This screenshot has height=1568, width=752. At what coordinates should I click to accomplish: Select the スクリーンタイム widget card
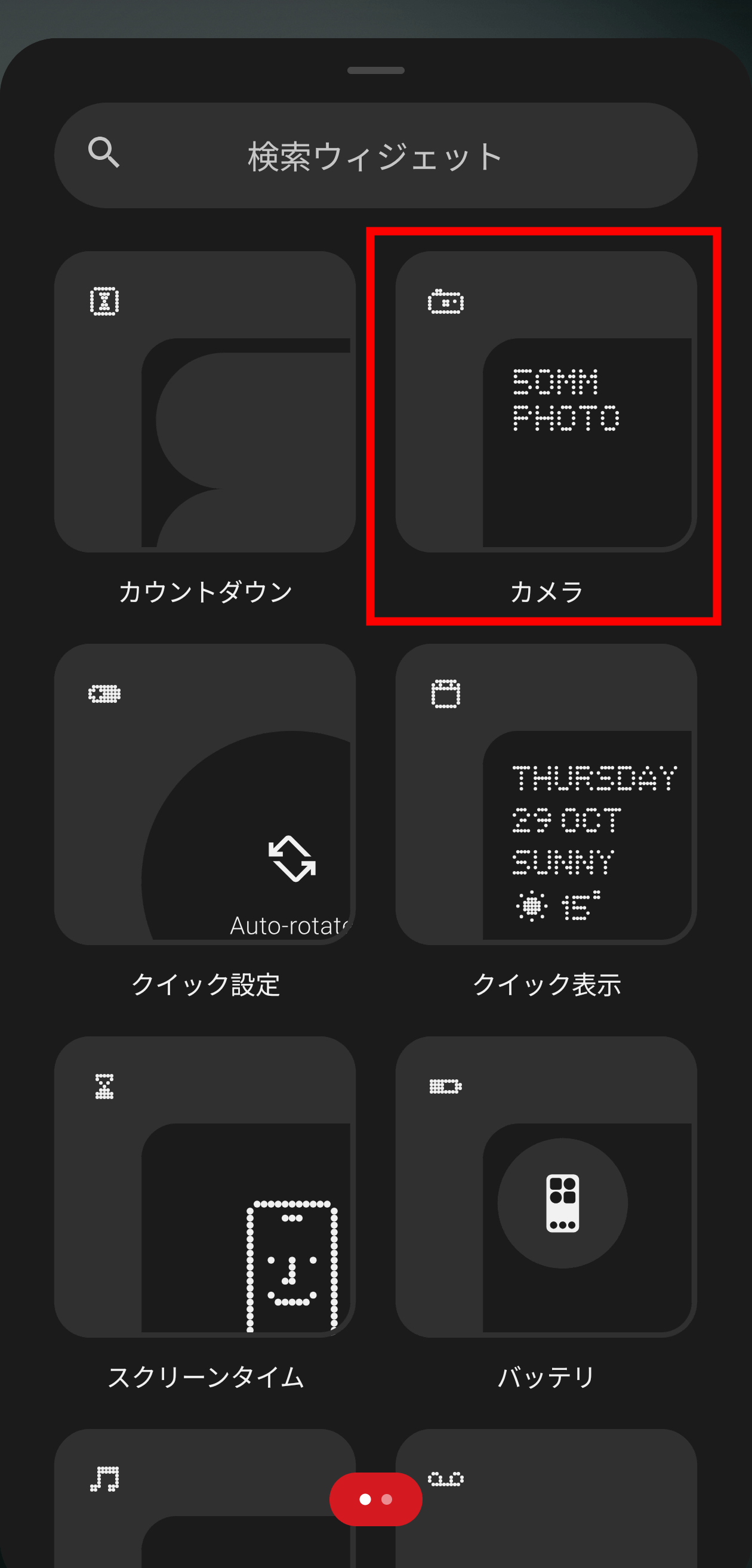point(205,1187)
